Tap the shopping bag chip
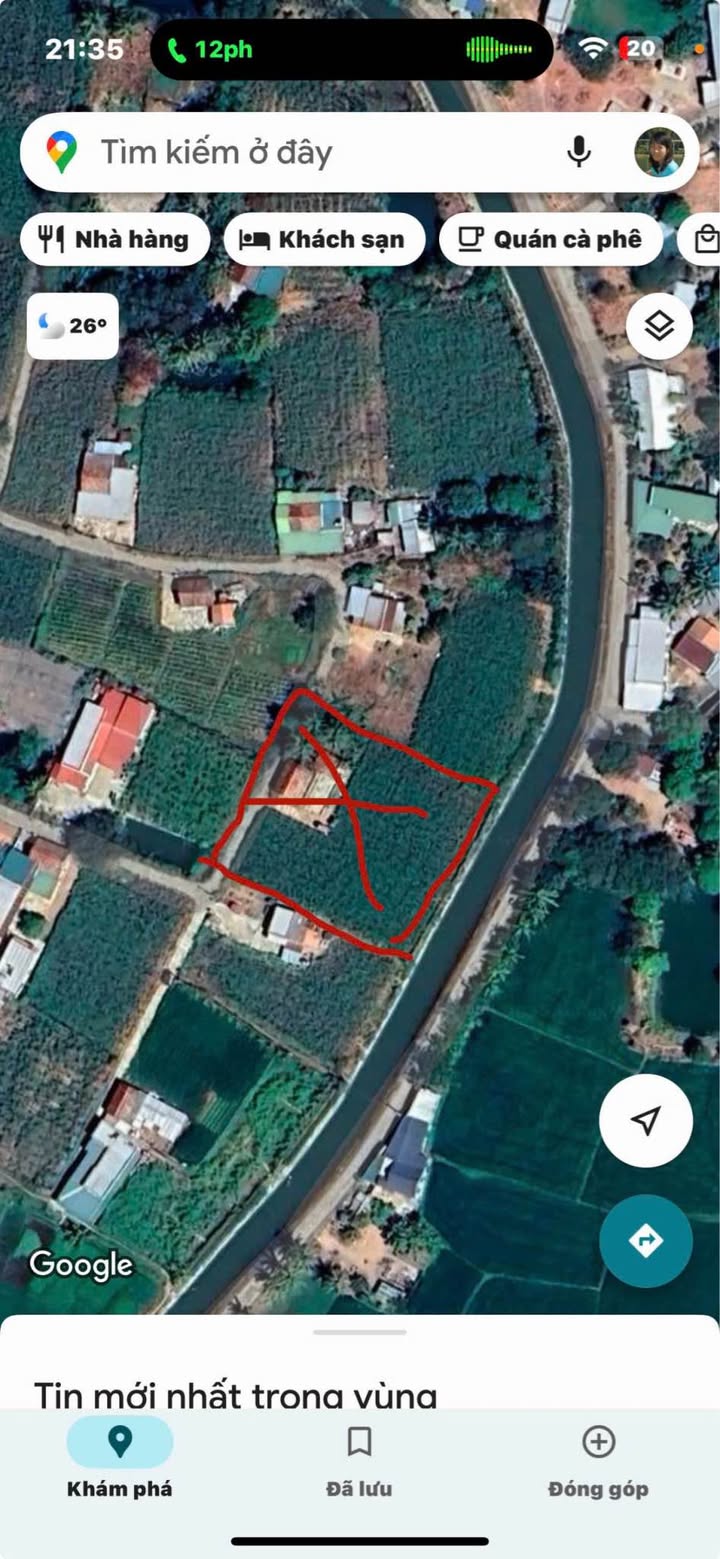This screenshot has width=720, height=1559. coord(705,239)
